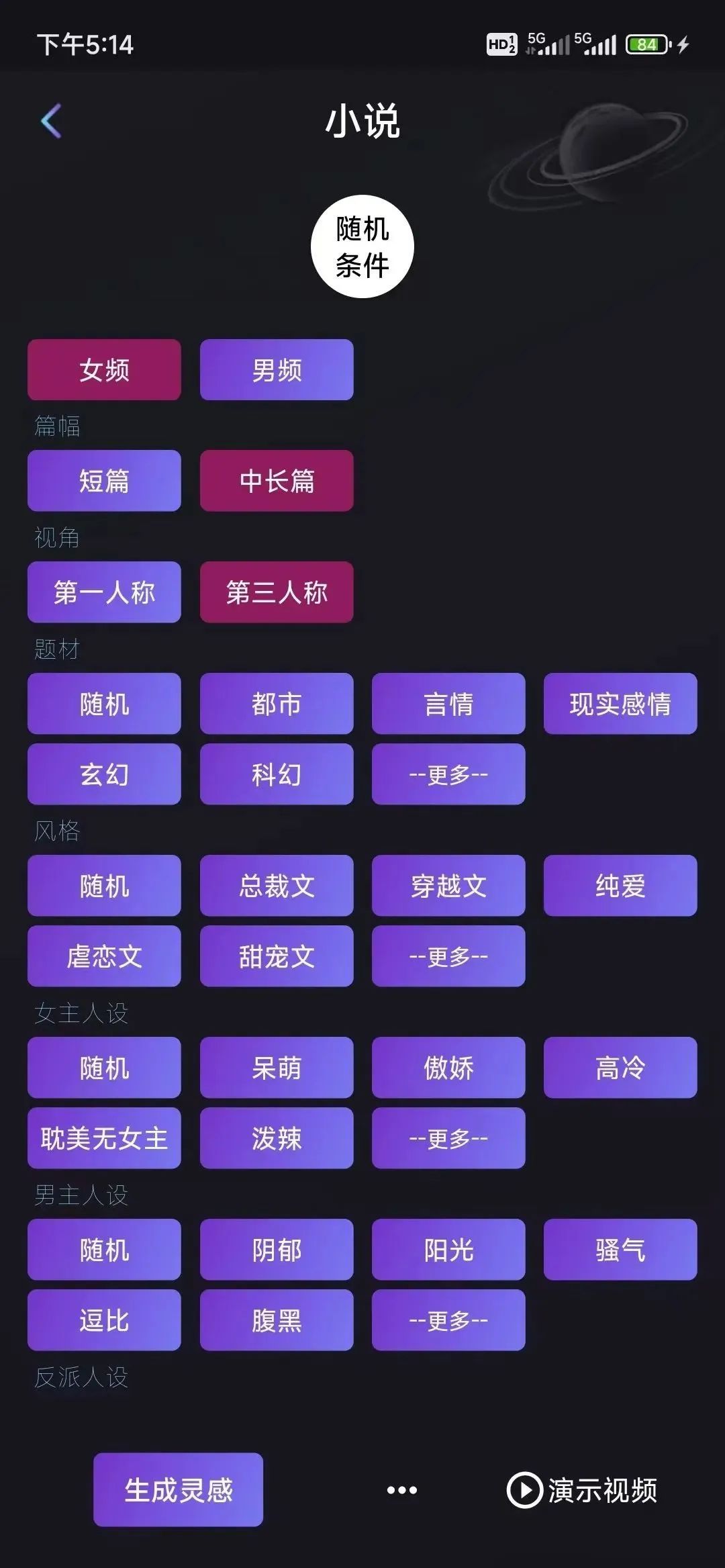Go back using the top-left arrow
The height and width of the screenshot is (1568, 725).
pos(51,121)
